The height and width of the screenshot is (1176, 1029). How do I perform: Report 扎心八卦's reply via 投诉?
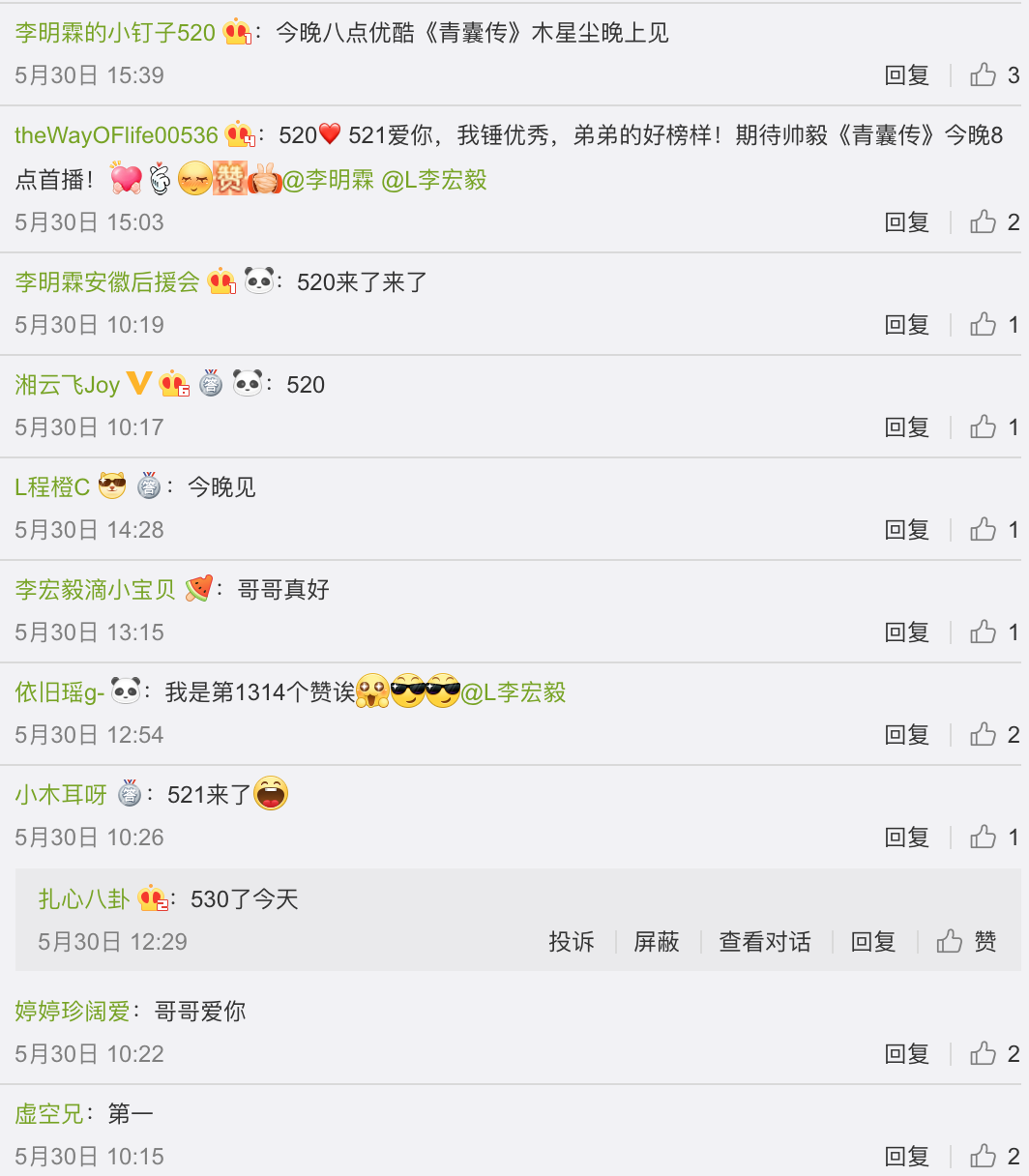[x=572, y=942]
